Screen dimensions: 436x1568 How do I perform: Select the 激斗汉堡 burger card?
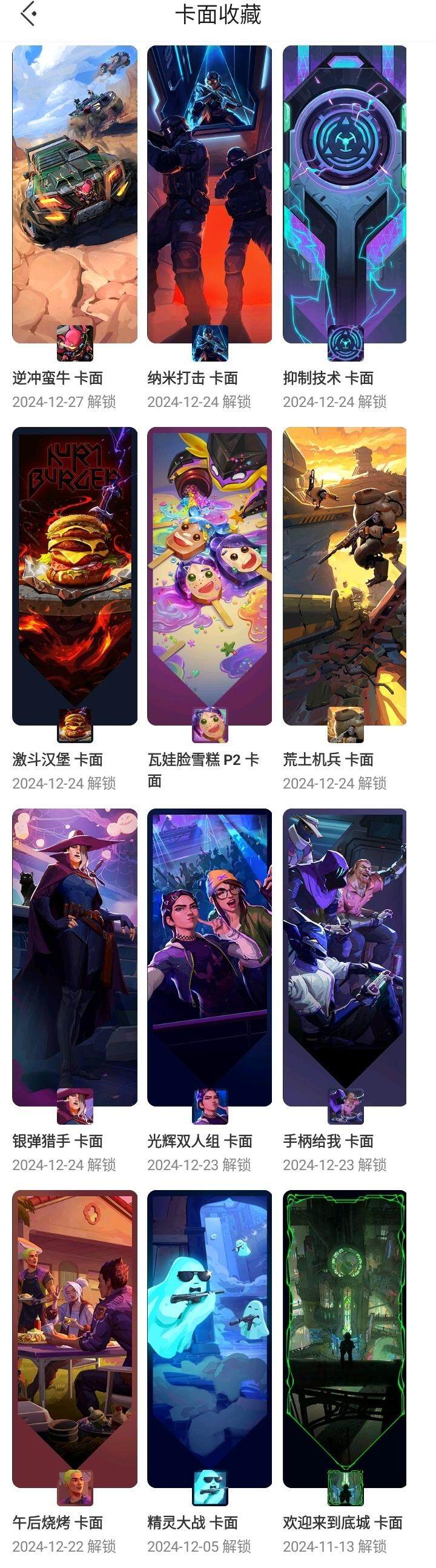coord(74,575)
